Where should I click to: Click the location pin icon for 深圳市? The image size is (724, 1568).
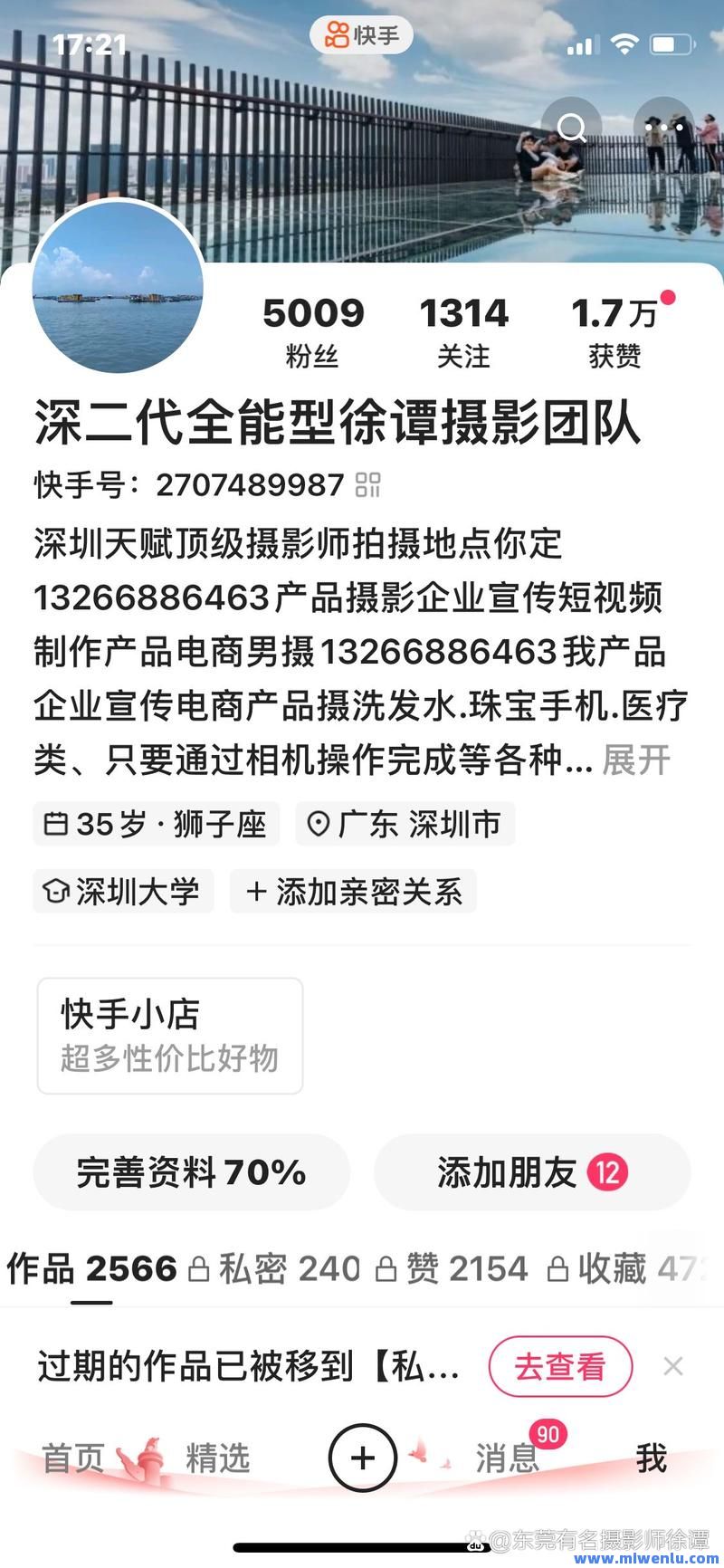click(319, 824)
